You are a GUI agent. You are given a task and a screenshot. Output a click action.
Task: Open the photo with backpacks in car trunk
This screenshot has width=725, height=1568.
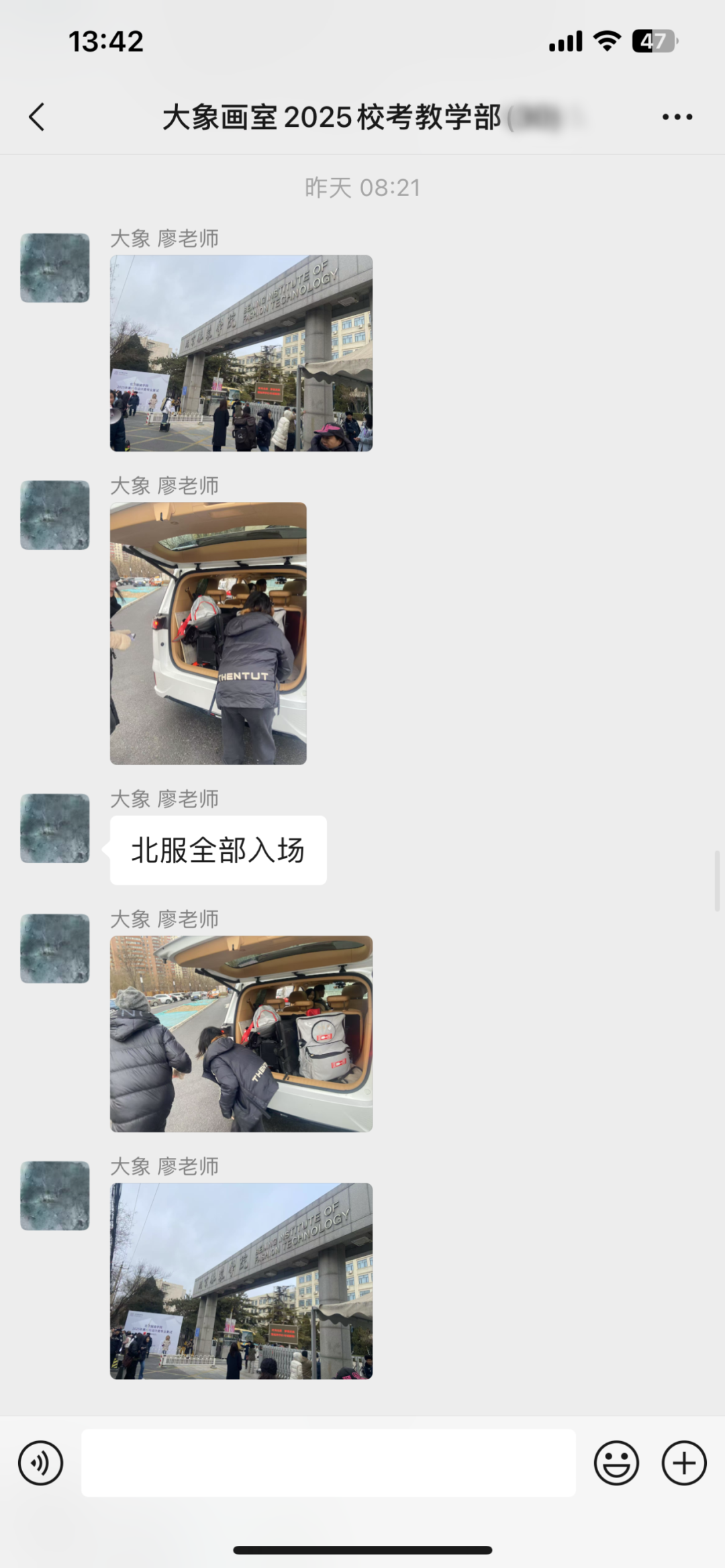[241, 1034]
